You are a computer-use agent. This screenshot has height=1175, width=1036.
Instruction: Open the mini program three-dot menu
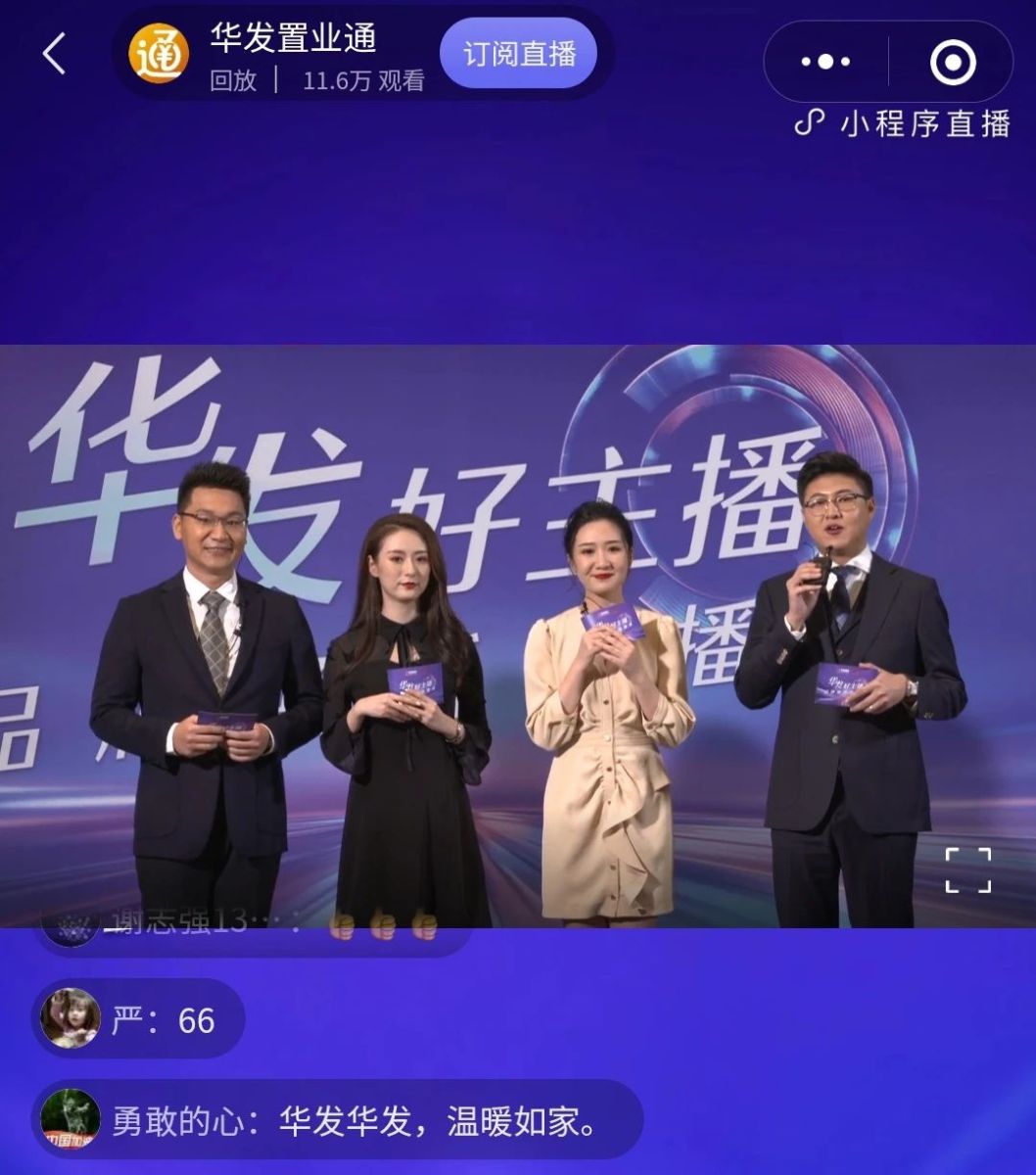click(x=825, y=62)
